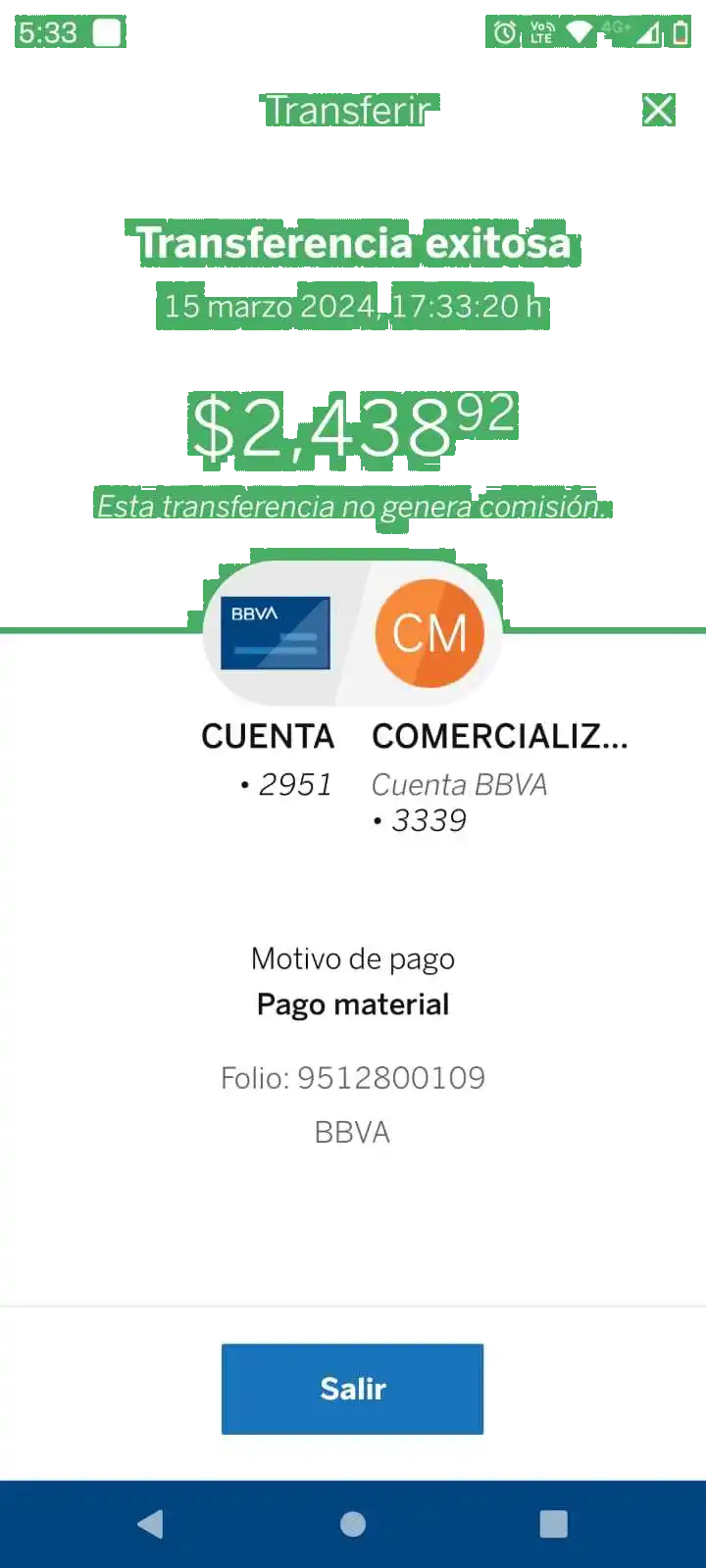Tap the Salir button
This screenshot has width=706, height=1568.
tap(352, 1389)
